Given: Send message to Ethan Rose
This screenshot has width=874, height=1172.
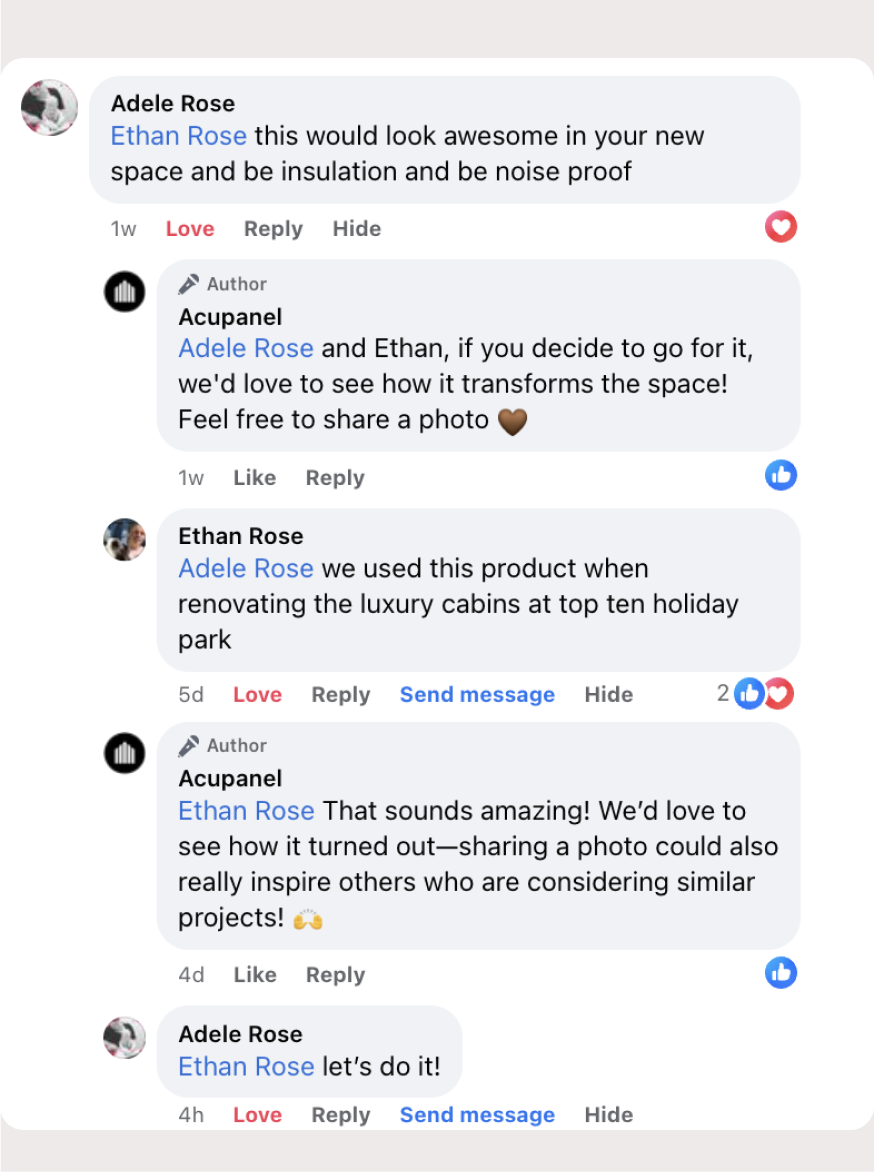Looking at the screenshot, I should click(477, 695).
